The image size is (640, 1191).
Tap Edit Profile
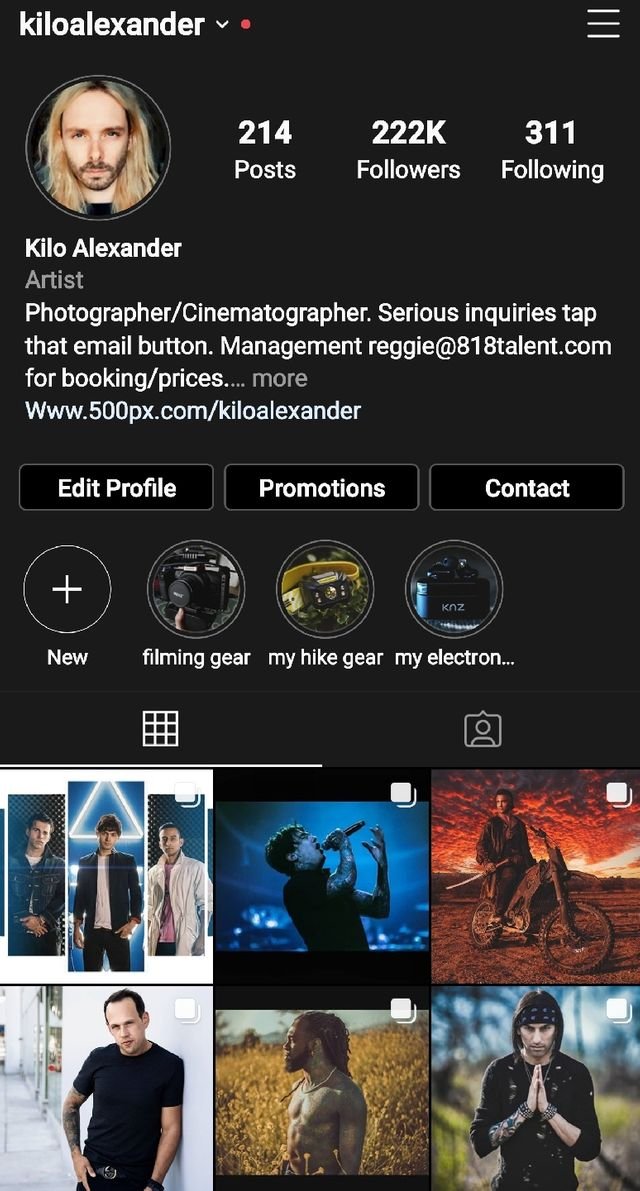coord(116,488)
